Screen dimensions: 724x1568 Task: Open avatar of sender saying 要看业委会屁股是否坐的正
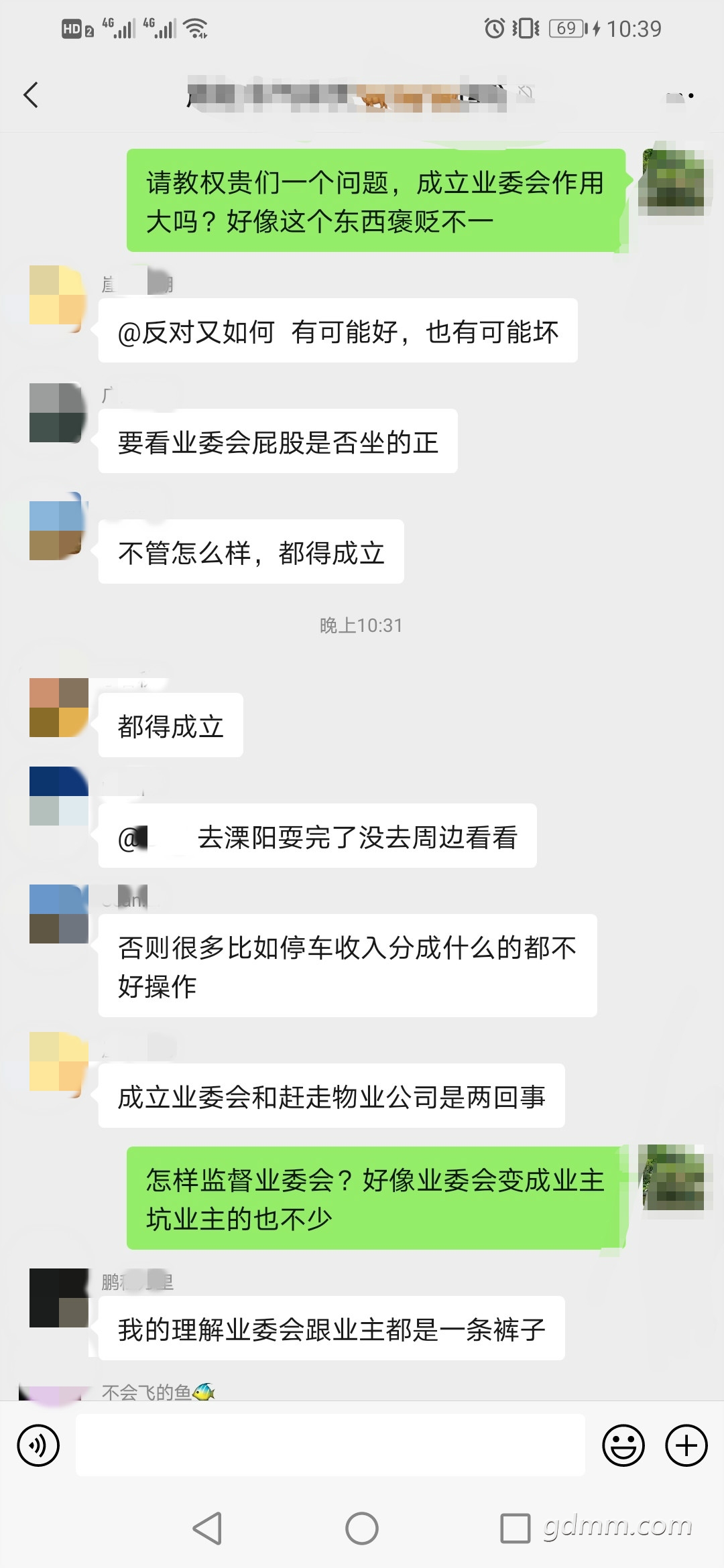coord(58,413)
